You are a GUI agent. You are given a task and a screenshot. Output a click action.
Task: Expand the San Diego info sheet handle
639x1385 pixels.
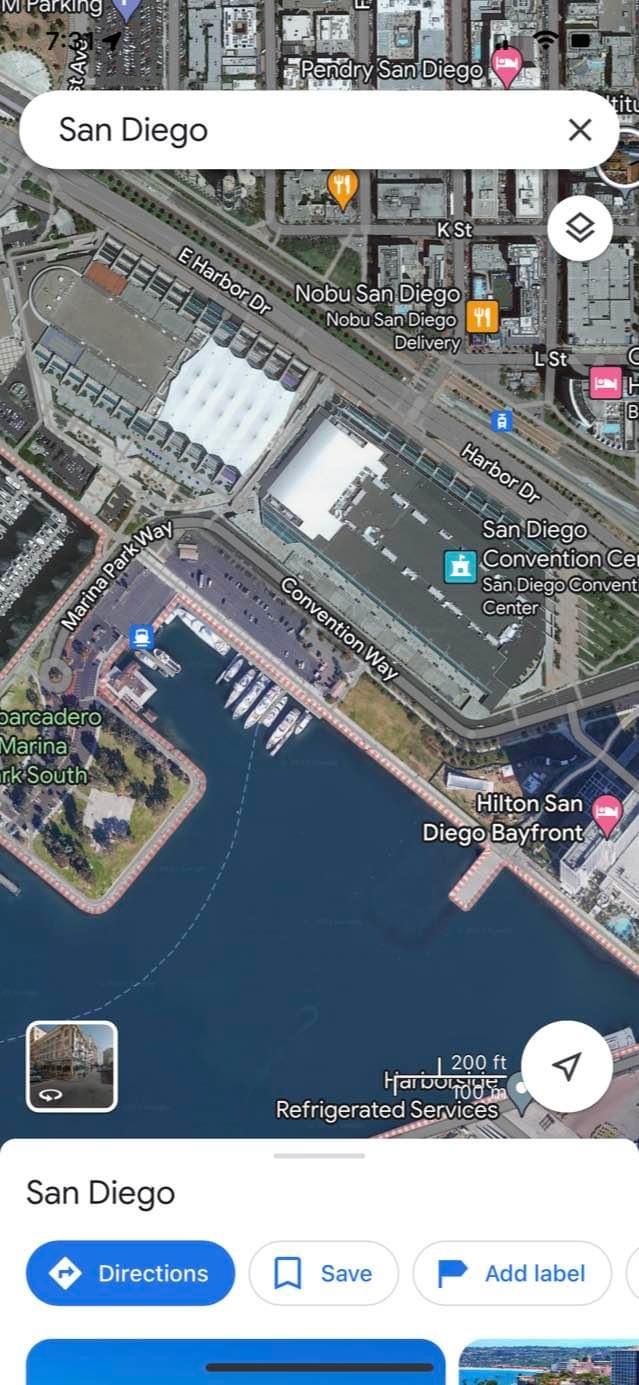click(x=319, y=1156)
